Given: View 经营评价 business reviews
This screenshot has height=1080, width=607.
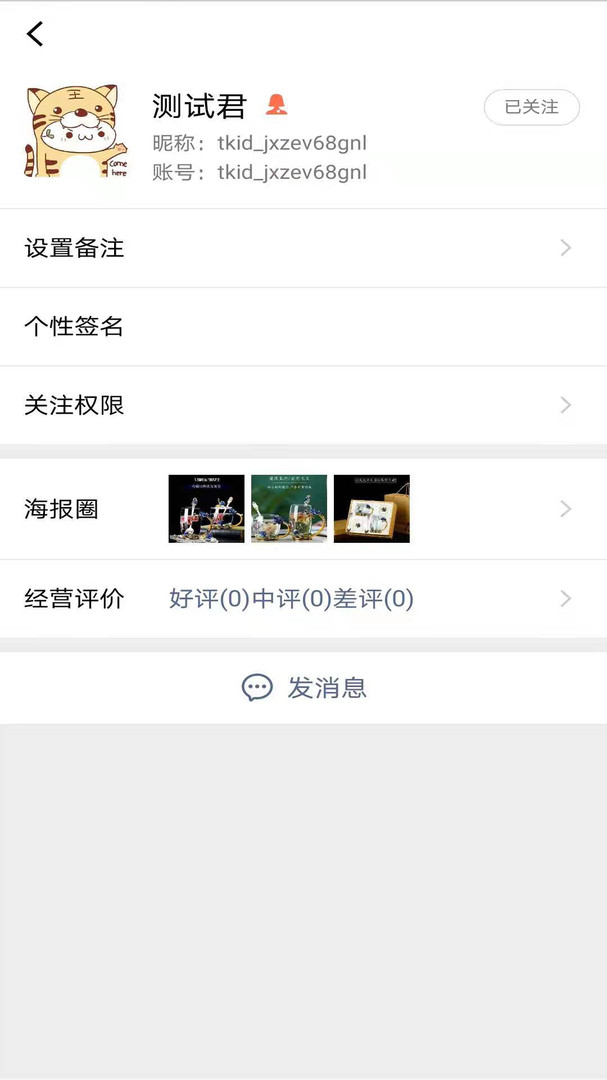Looking at the screenshot, I should (303, 599).
